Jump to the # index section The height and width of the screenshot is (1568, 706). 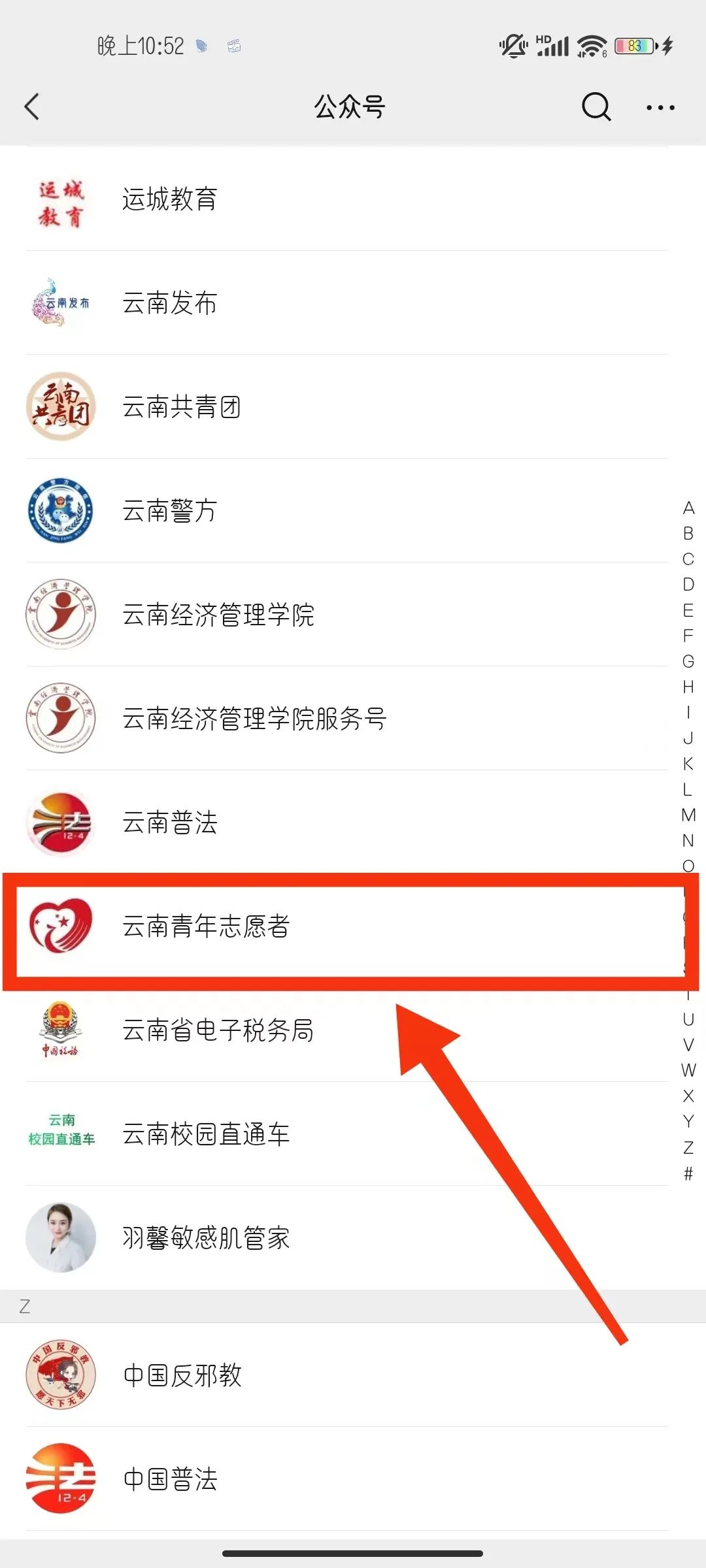pos(688,1174)
